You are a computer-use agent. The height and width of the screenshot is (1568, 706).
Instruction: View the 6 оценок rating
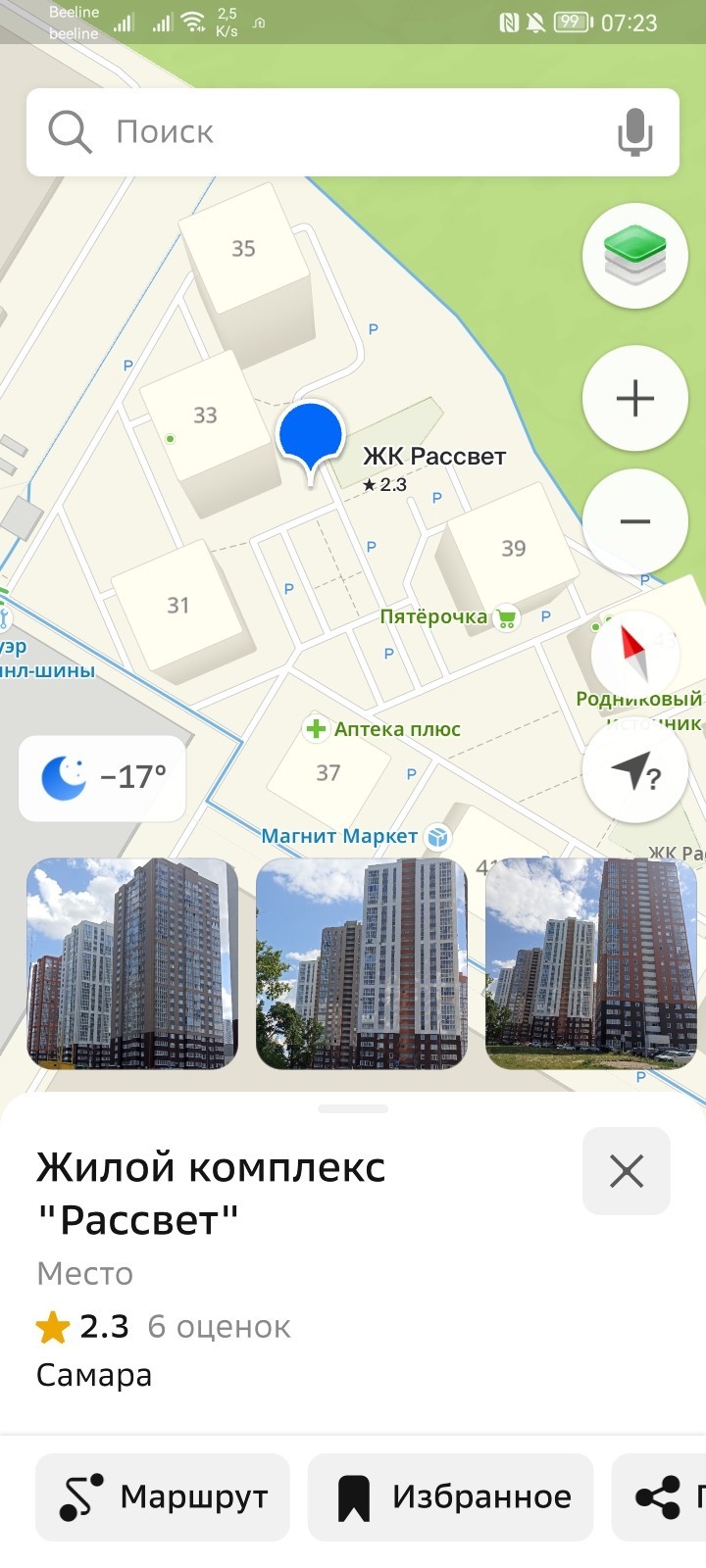(218, 1327)
